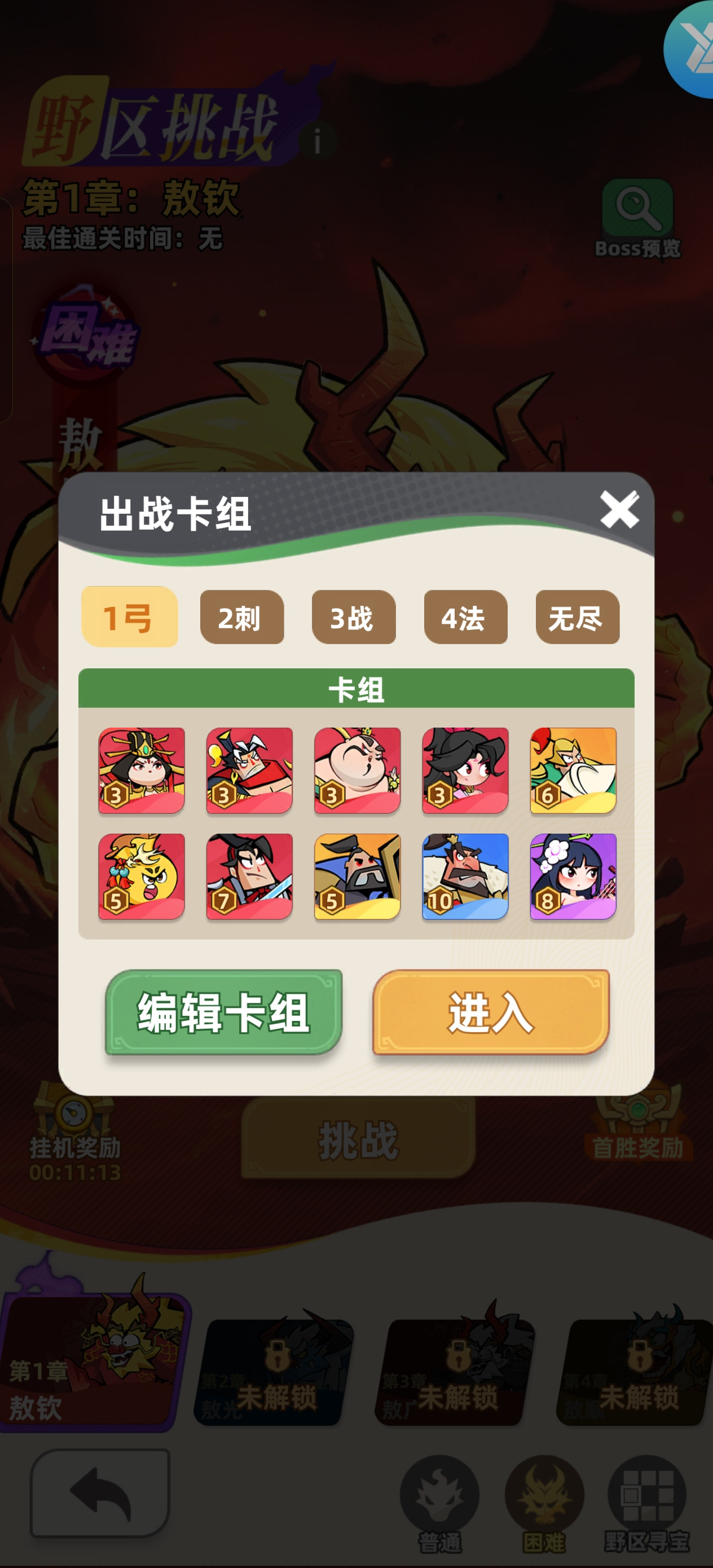Switch to the 无尽 deck tab
This screenshot has width=713, height=1568.
577,617
